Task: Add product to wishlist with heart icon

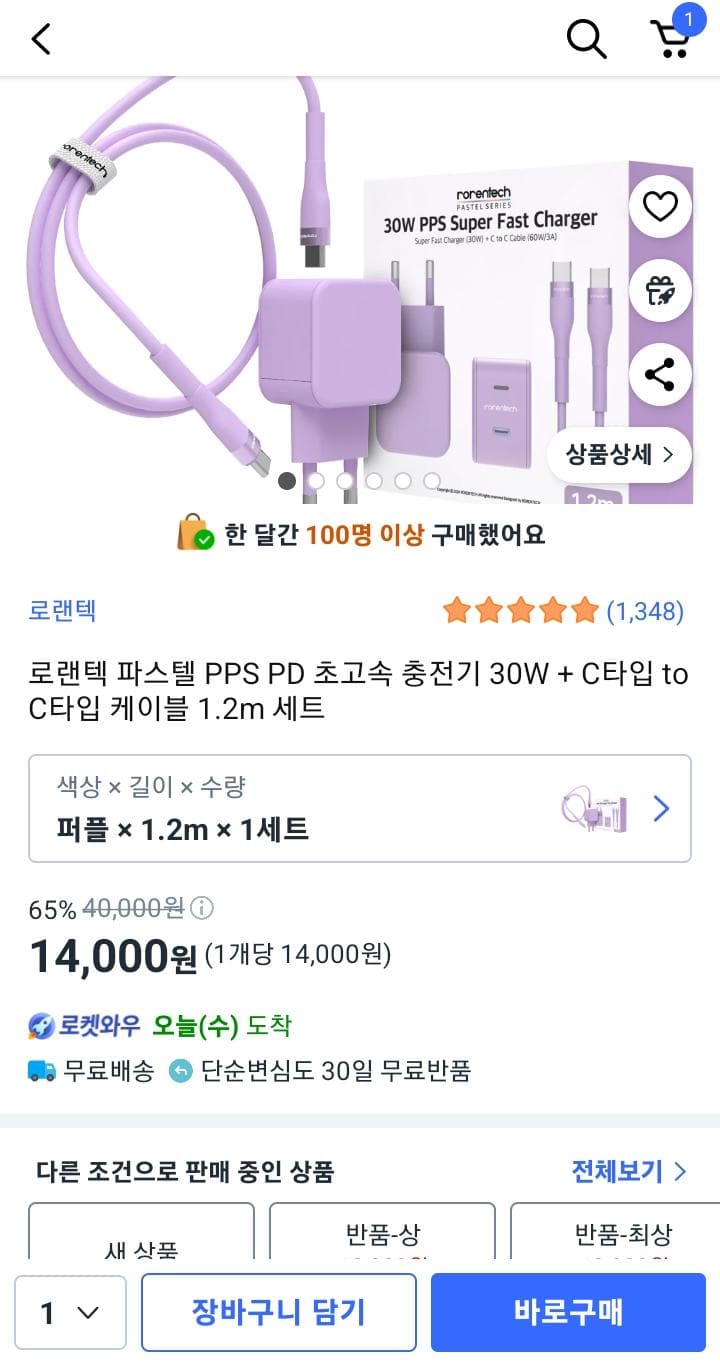Action: (660, 206)
